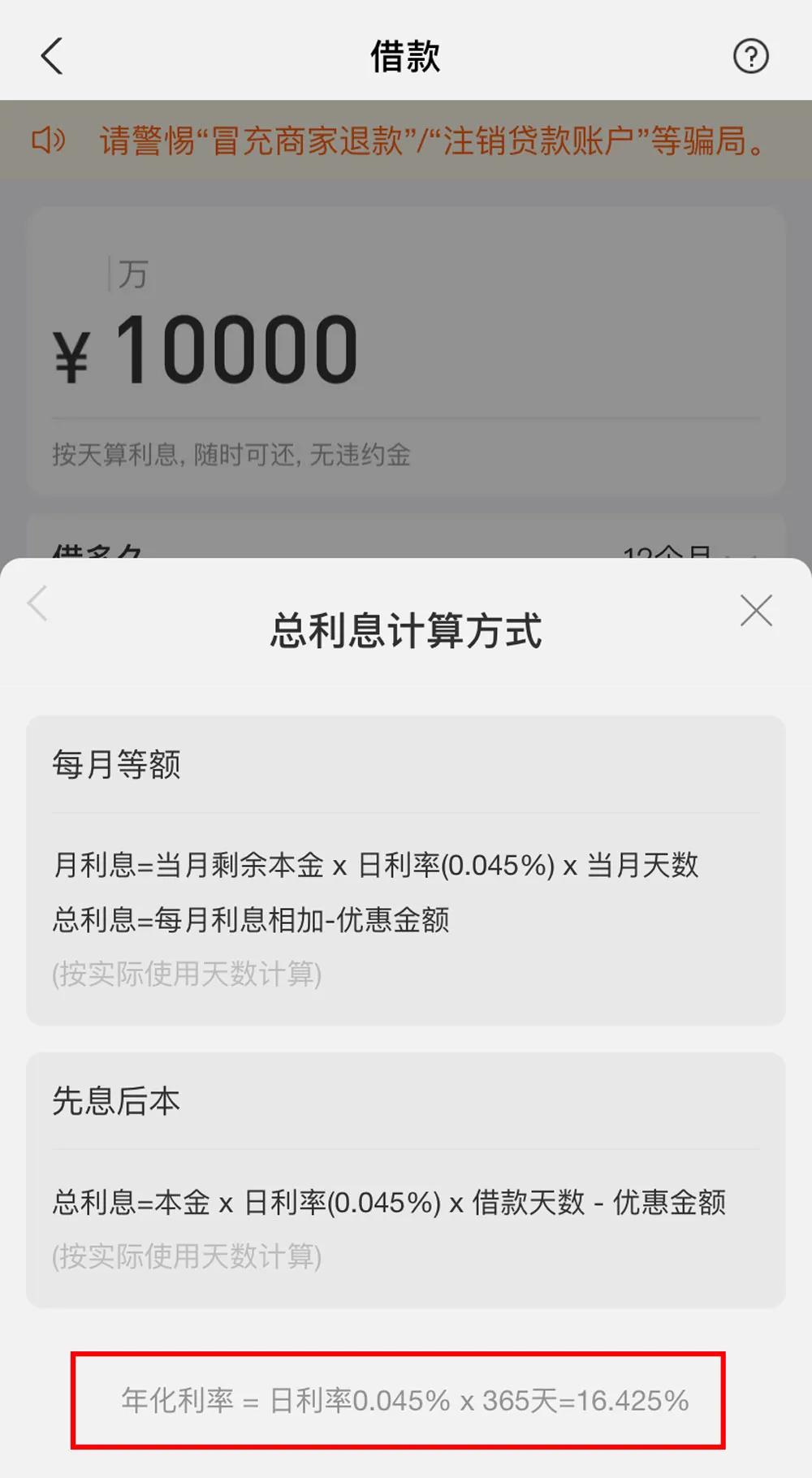The width and height of the screenshot is (812, 1478).
Task: Close the 总利息计算方式 popup with the X
Action: (x=756, y=611)
